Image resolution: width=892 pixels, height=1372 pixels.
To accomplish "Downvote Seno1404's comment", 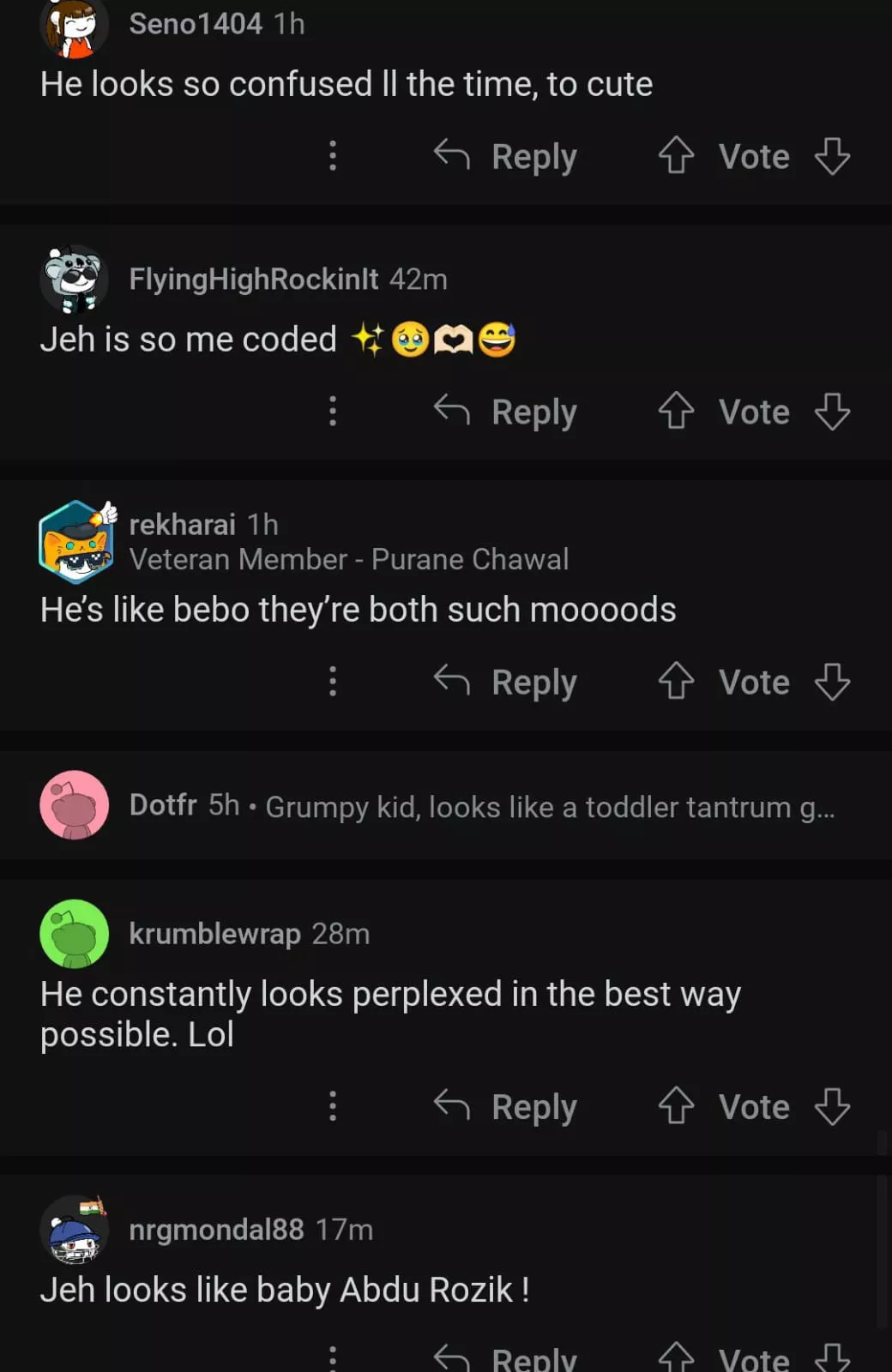I will (x=832, y=156).
